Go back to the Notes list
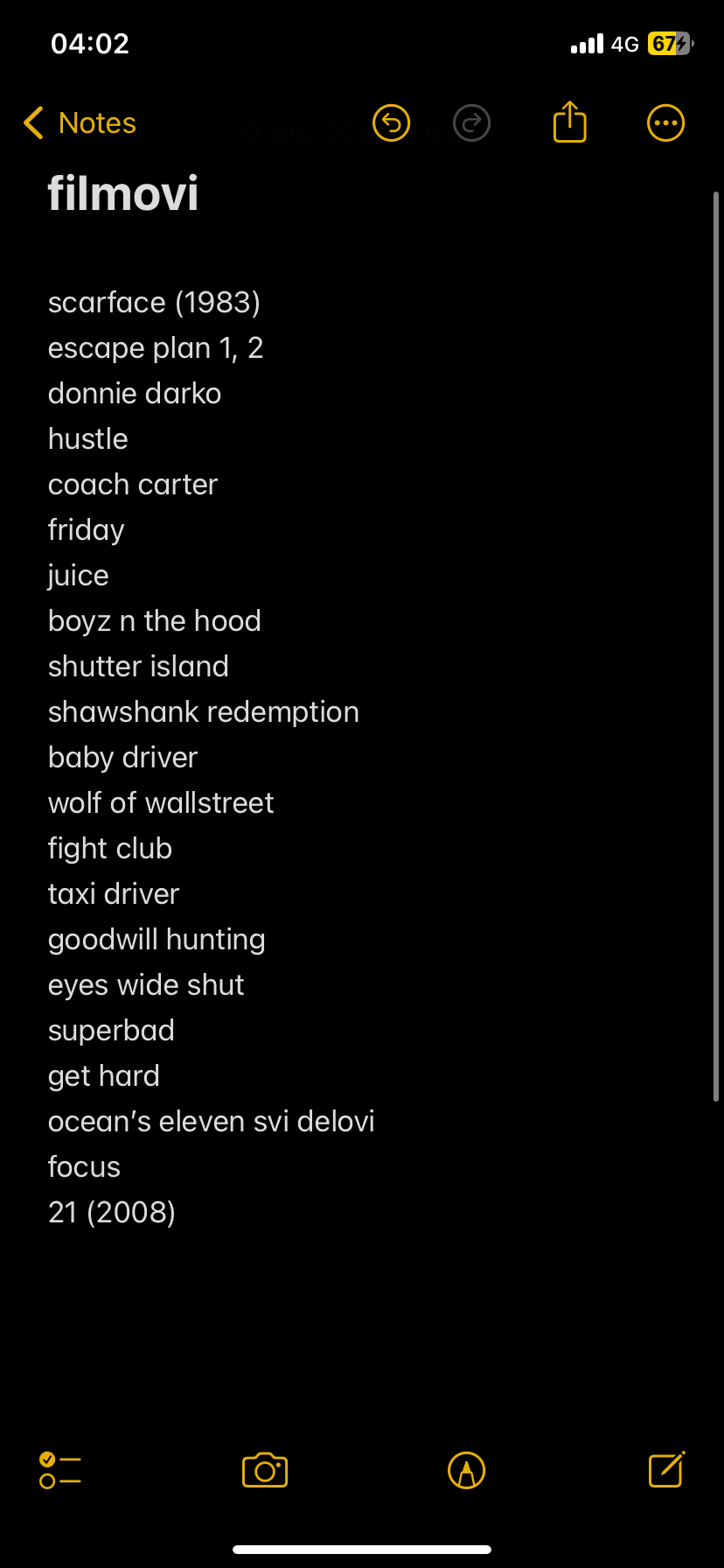 click(80, 123)
